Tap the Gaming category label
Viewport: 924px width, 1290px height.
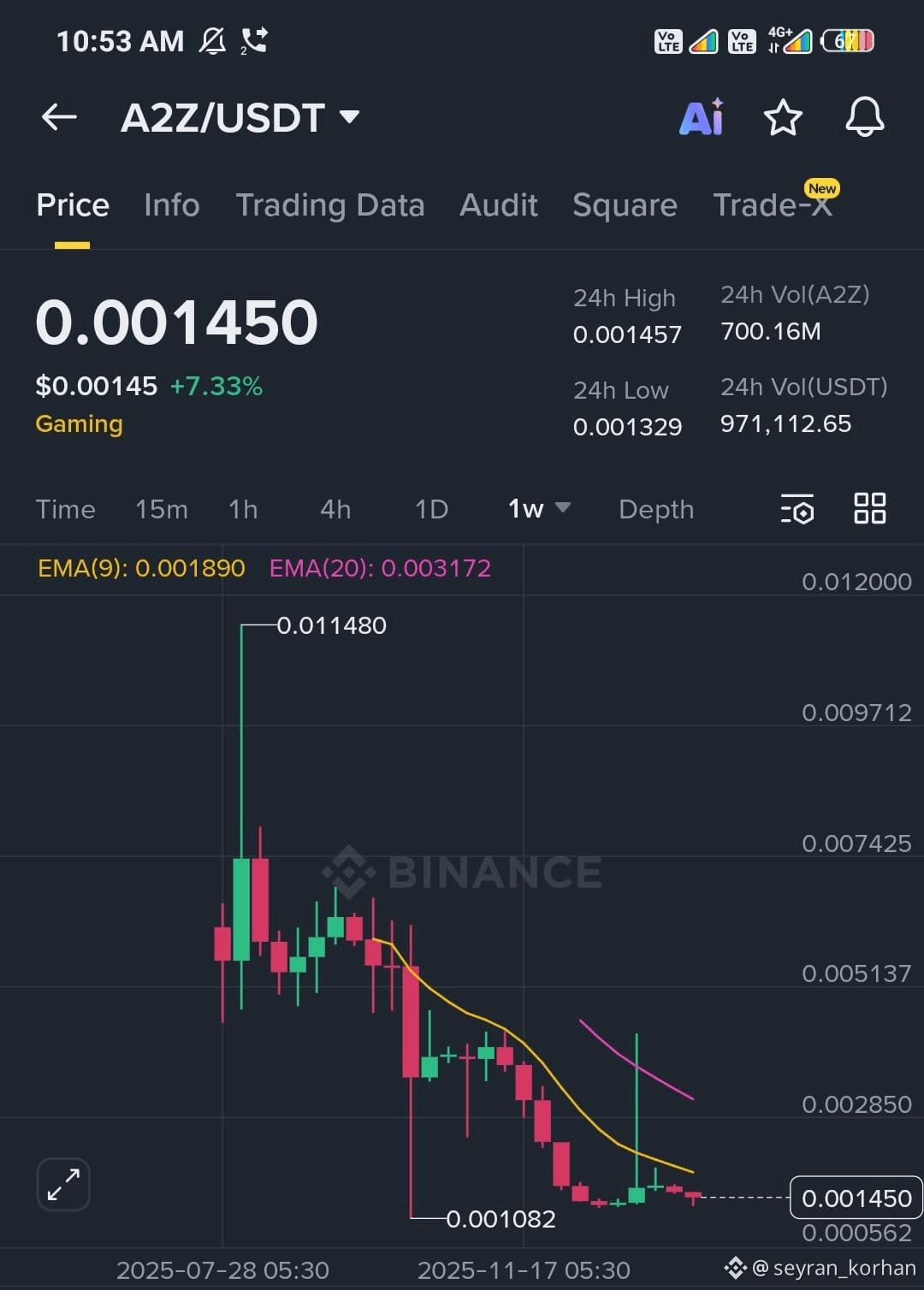tap(79, 423)
